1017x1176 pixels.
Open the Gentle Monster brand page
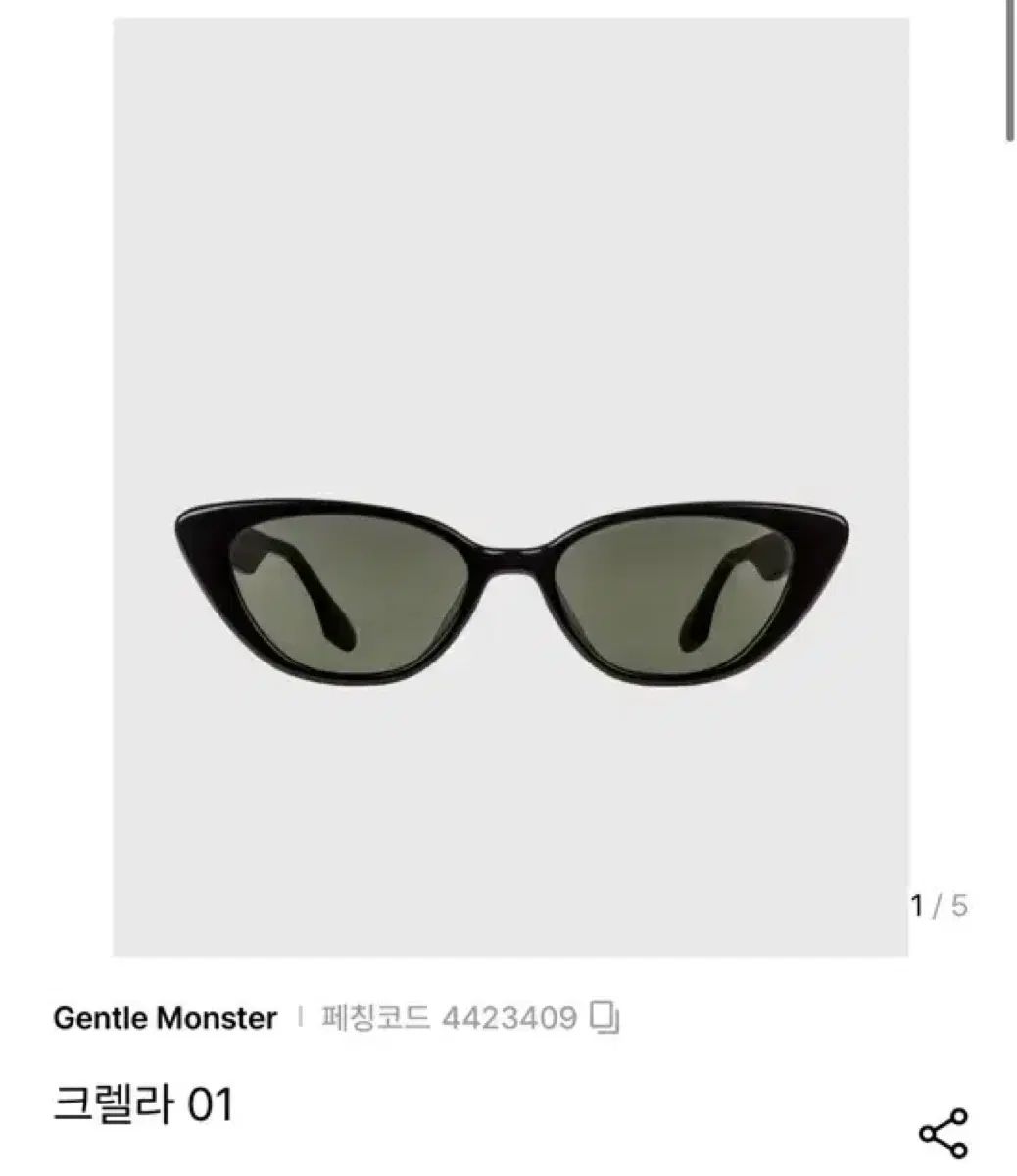click(165, 1018)
